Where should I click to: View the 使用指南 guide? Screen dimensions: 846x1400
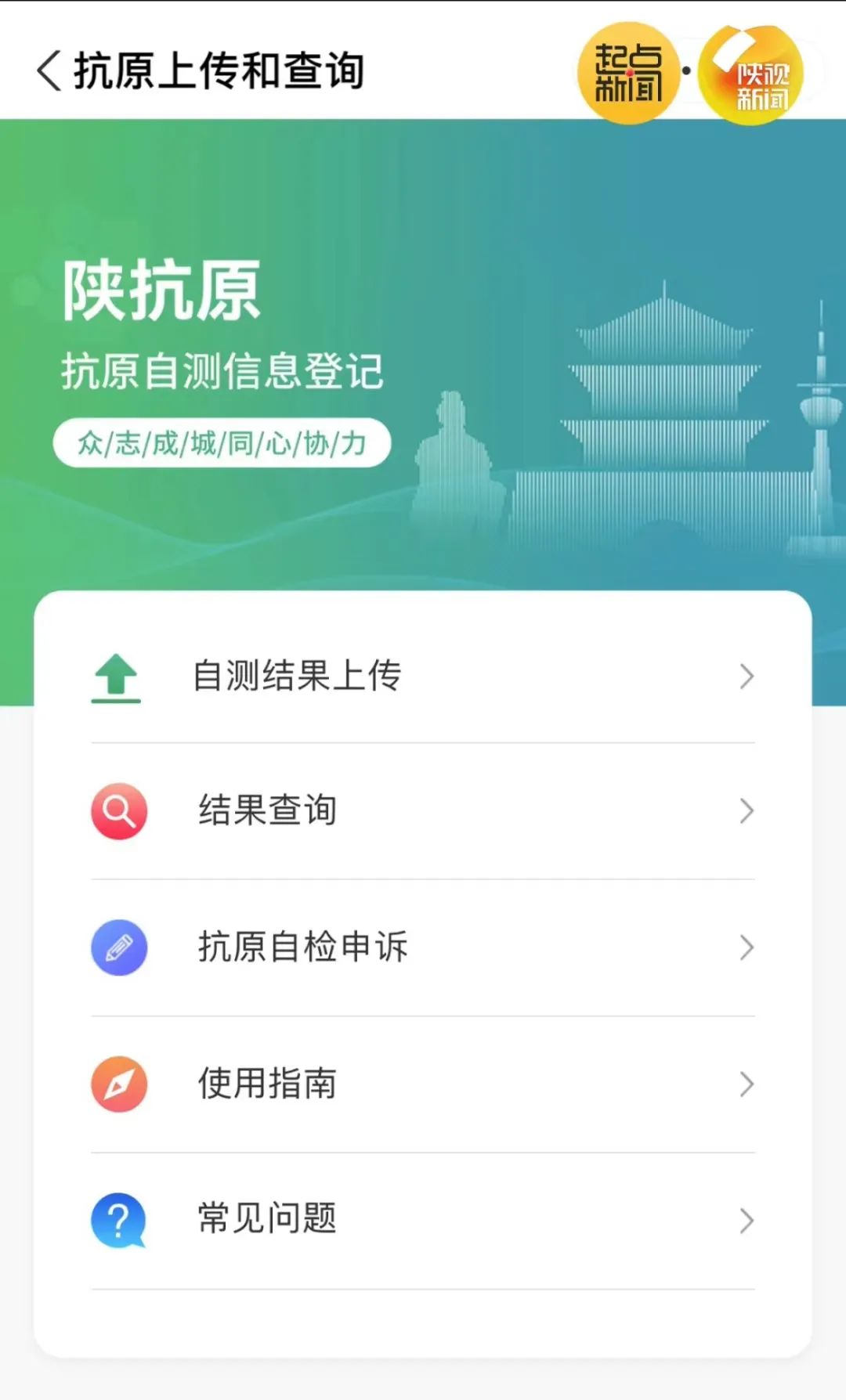pyautogui.click(x=422, y=1084)
